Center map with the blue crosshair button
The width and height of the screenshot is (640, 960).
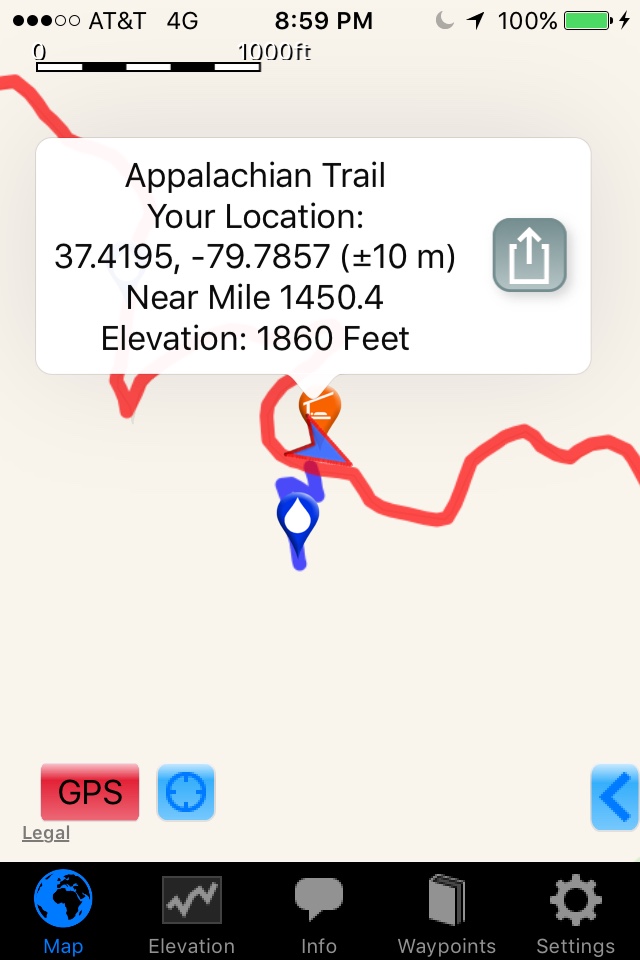[x=186, y=793]
